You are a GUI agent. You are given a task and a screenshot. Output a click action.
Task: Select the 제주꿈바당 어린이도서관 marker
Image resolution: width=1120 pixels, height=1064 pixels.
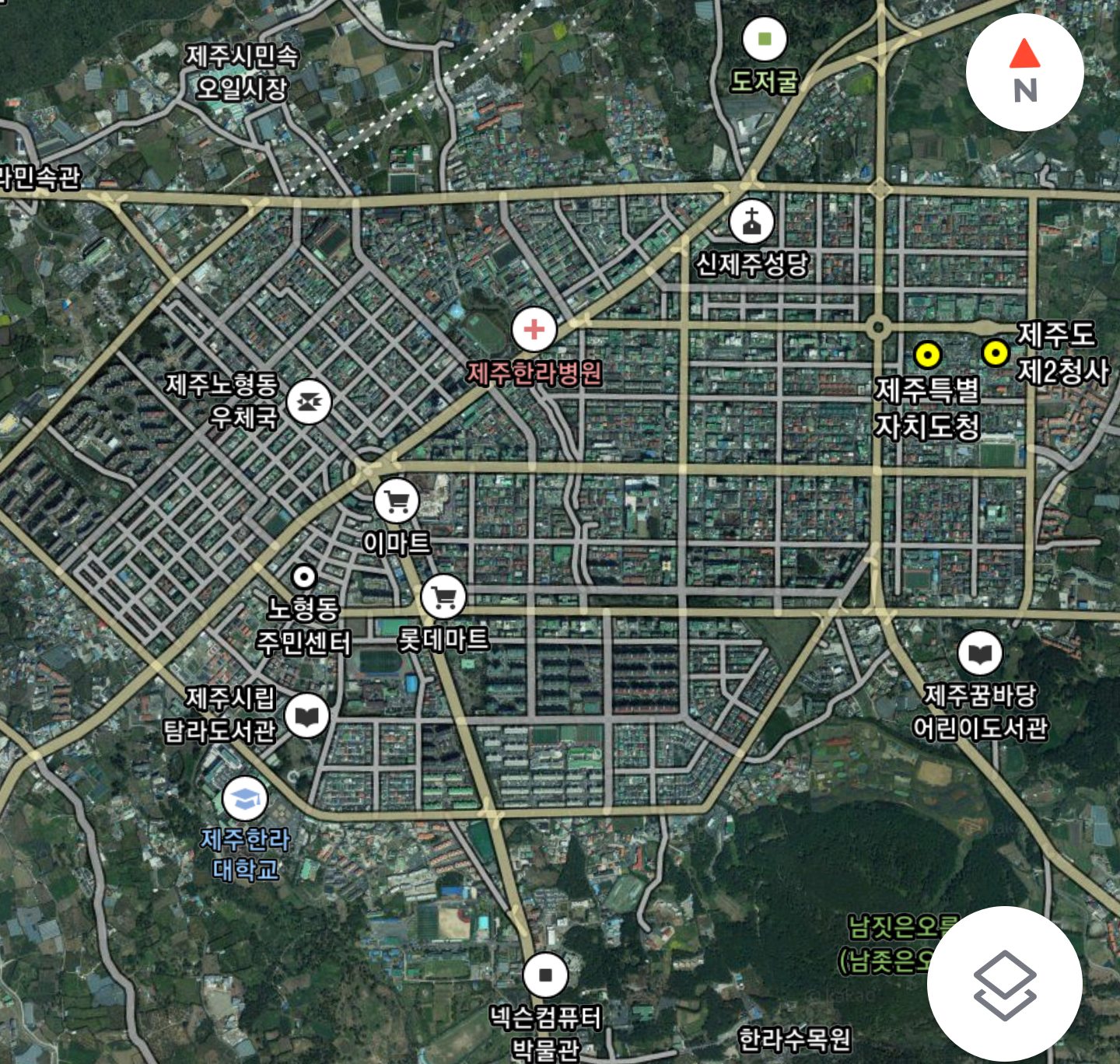(x=980, y=653)
